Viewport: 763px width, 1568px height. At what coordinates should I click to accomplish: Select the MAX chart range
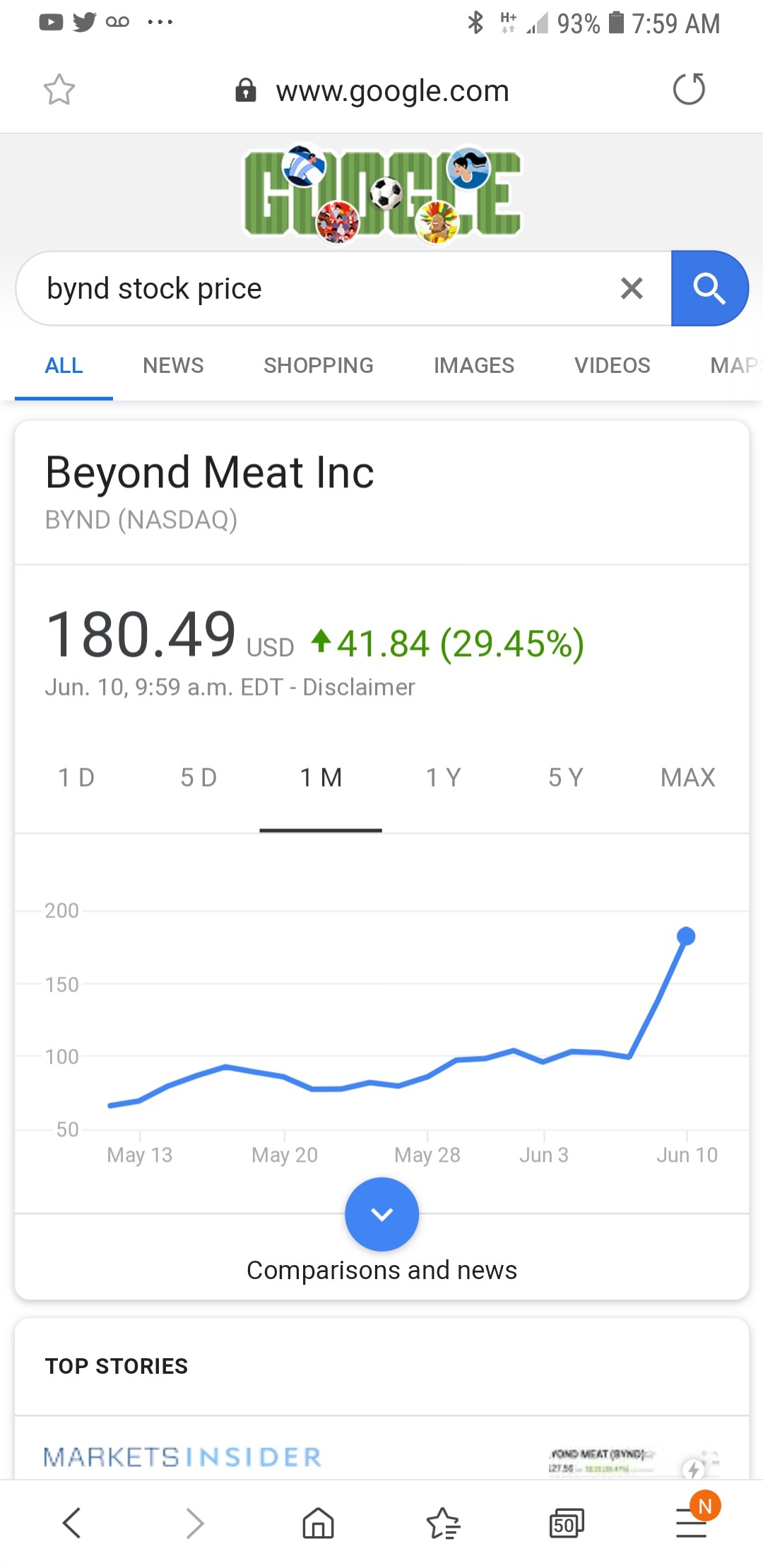688,778
